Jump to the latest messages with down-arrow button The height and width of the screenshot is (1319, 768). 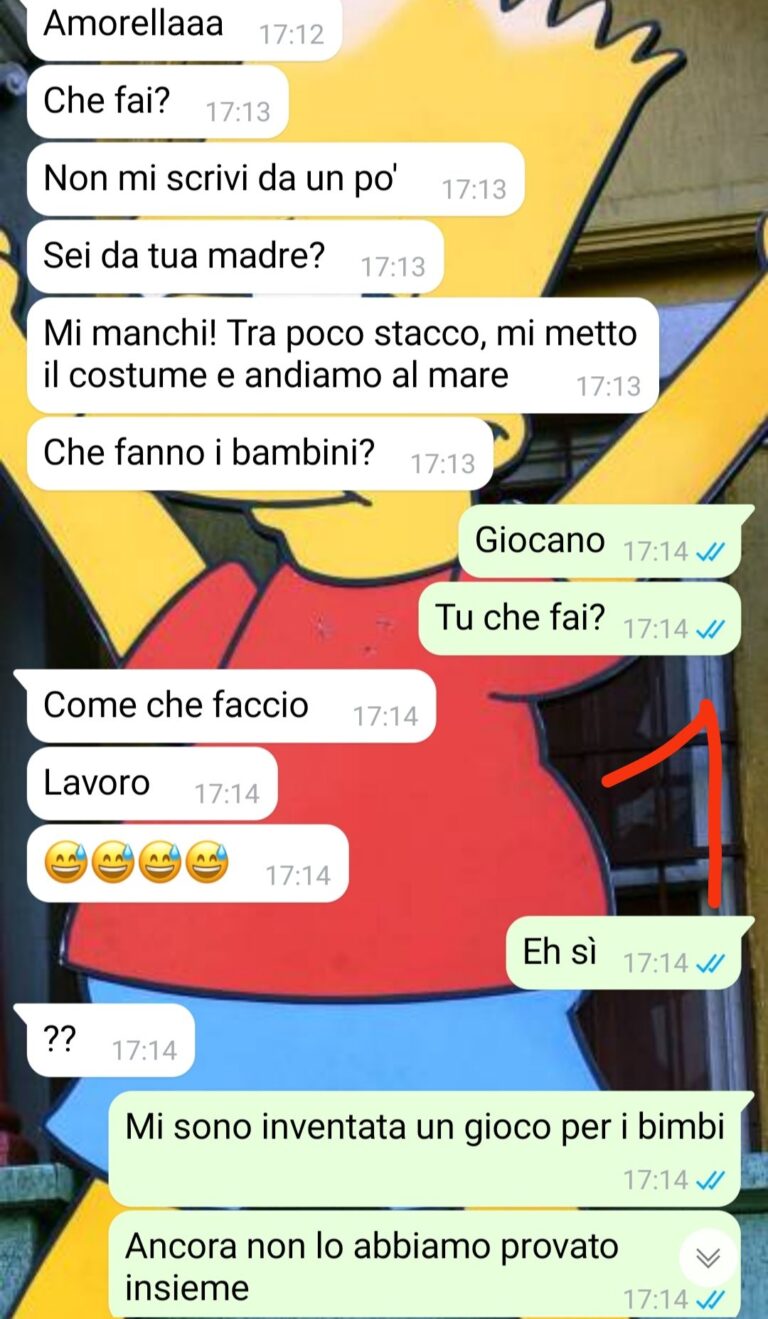708,1257
